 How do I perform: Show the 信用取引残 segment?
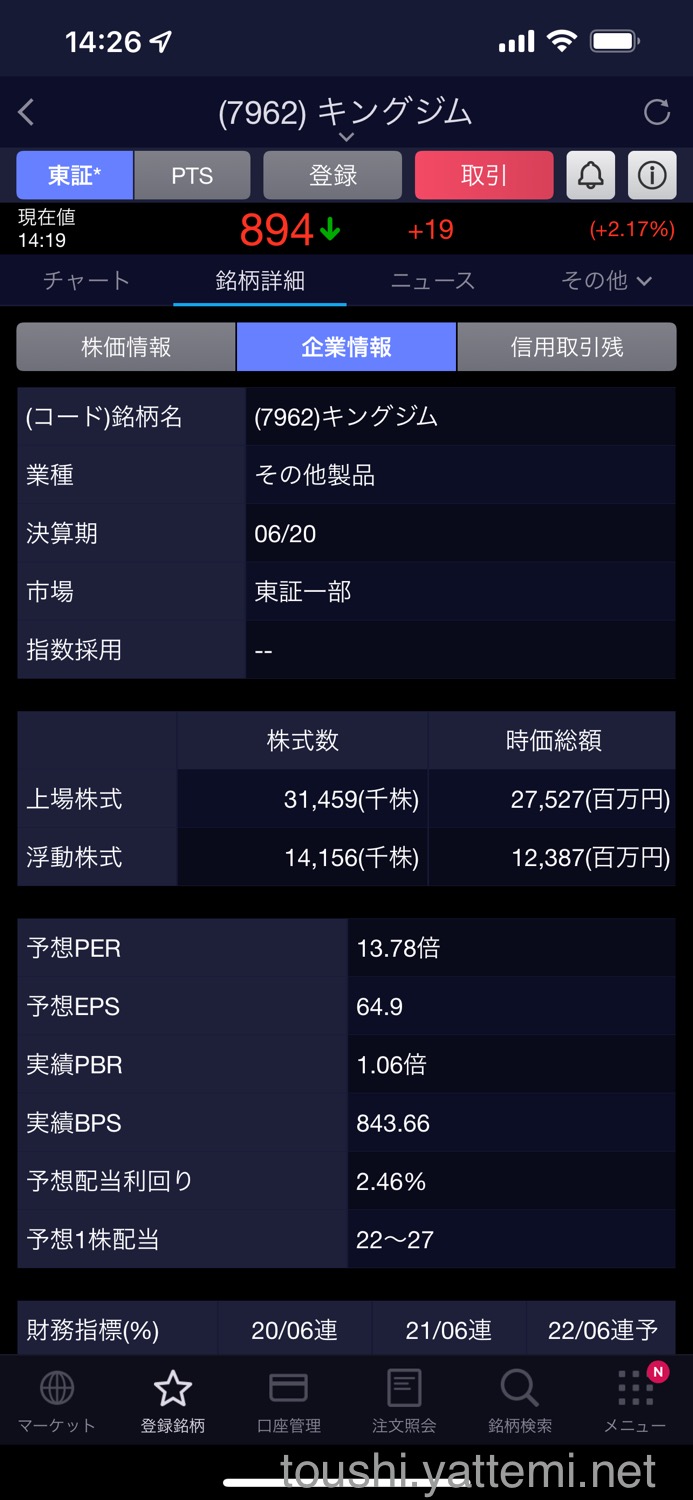point(567,347)
